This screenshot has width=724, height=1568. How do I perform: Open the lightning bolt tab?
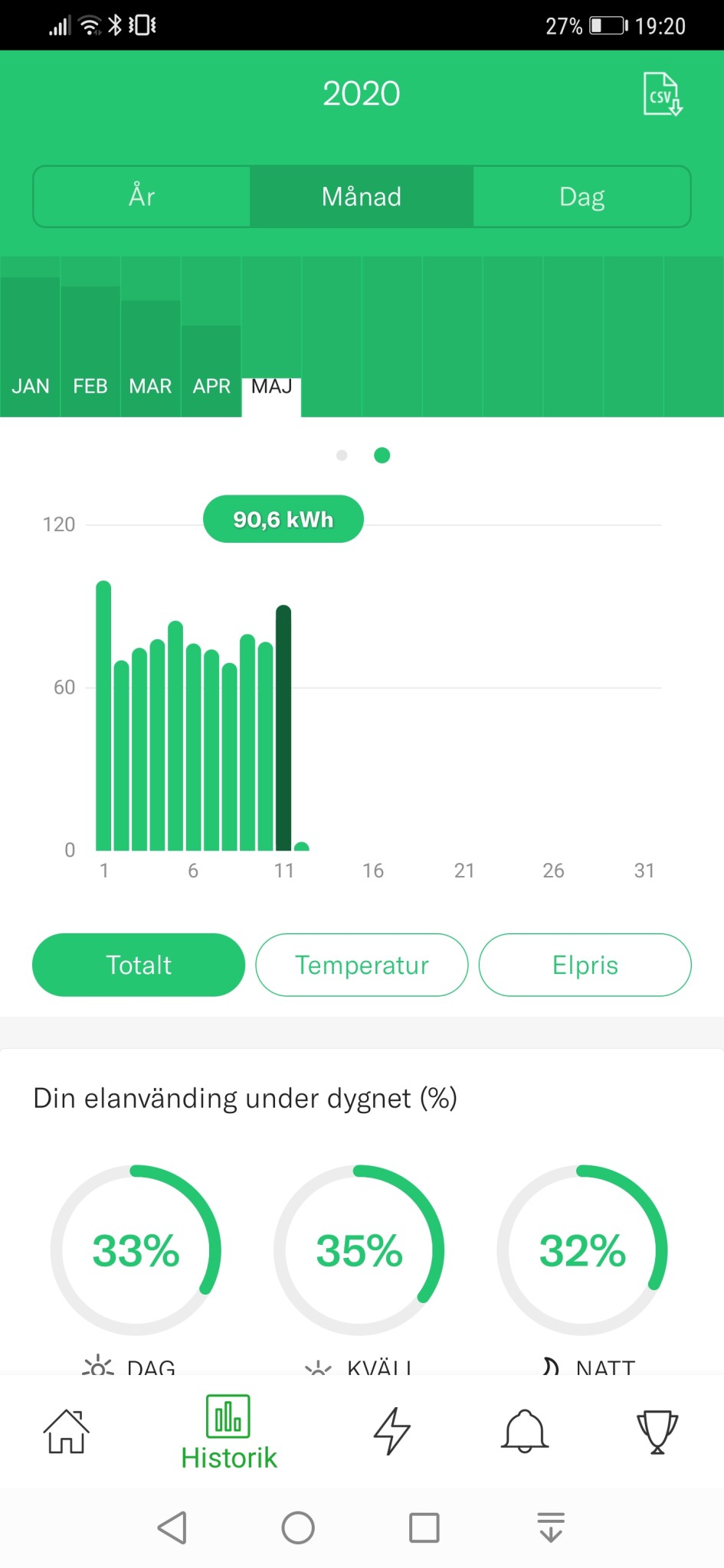(392, 1431)
